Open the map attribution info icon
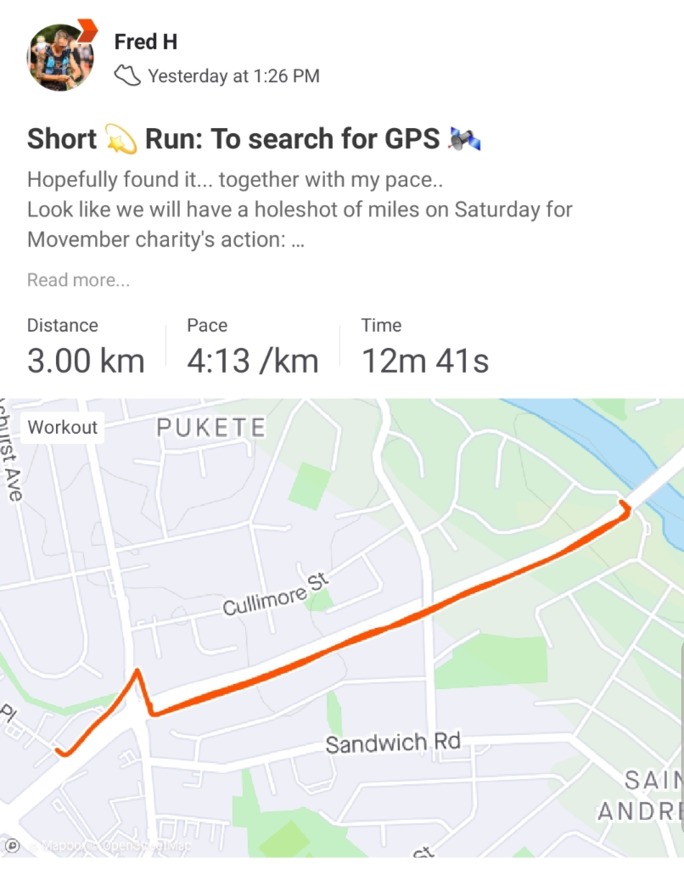 point(13,846)
